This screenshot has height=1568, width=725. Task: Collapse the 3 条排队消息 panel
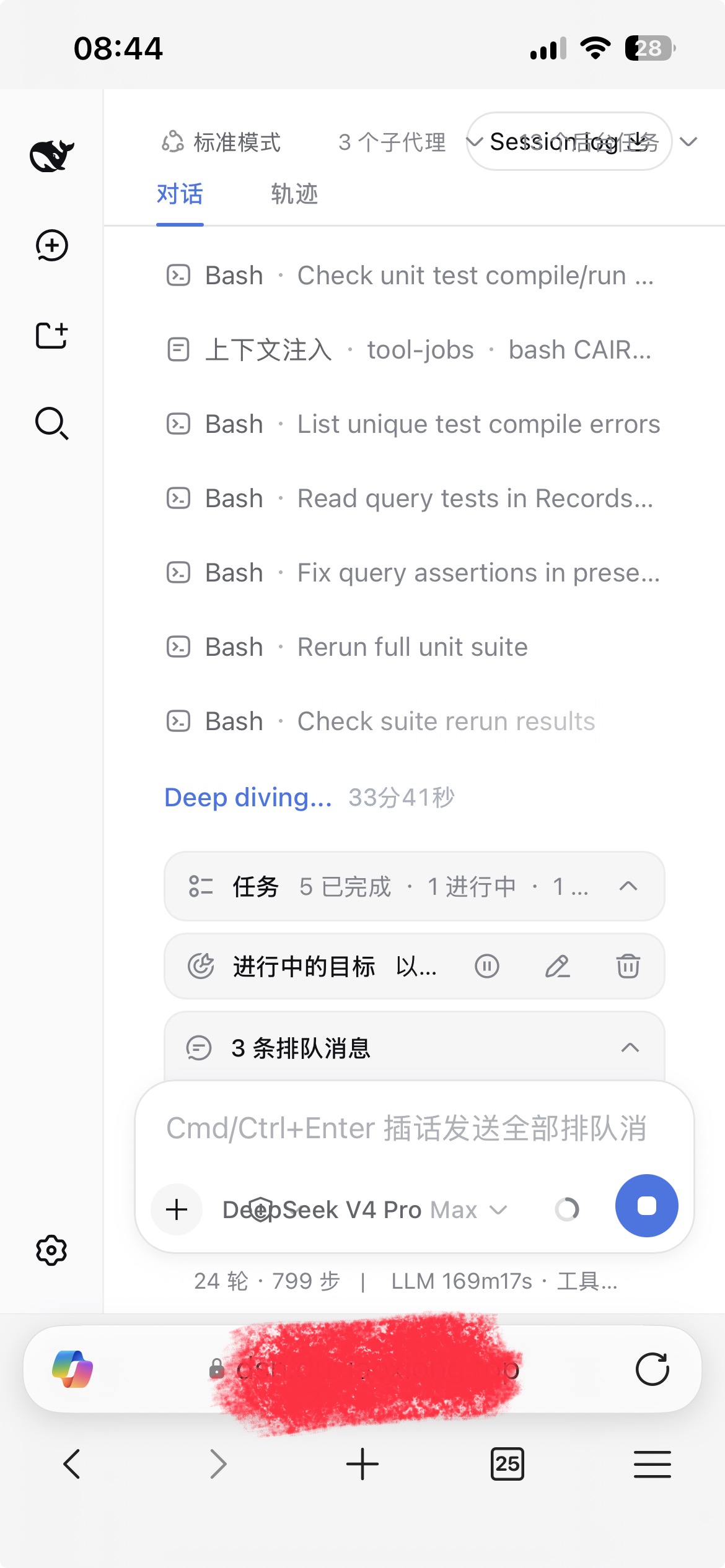click(630, 1048)
